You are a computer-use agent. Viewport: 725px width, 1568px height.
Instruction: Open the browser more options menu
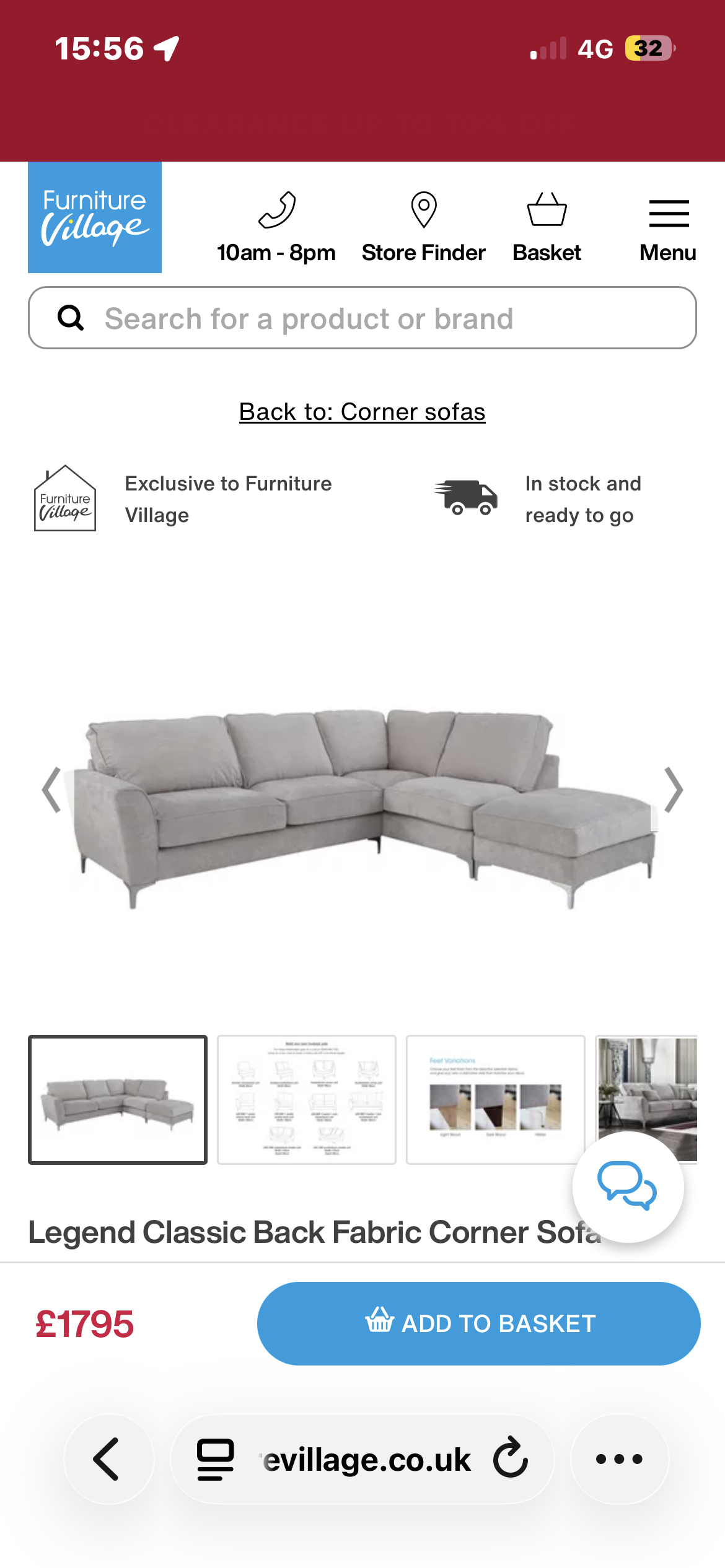coord(619,1459)
